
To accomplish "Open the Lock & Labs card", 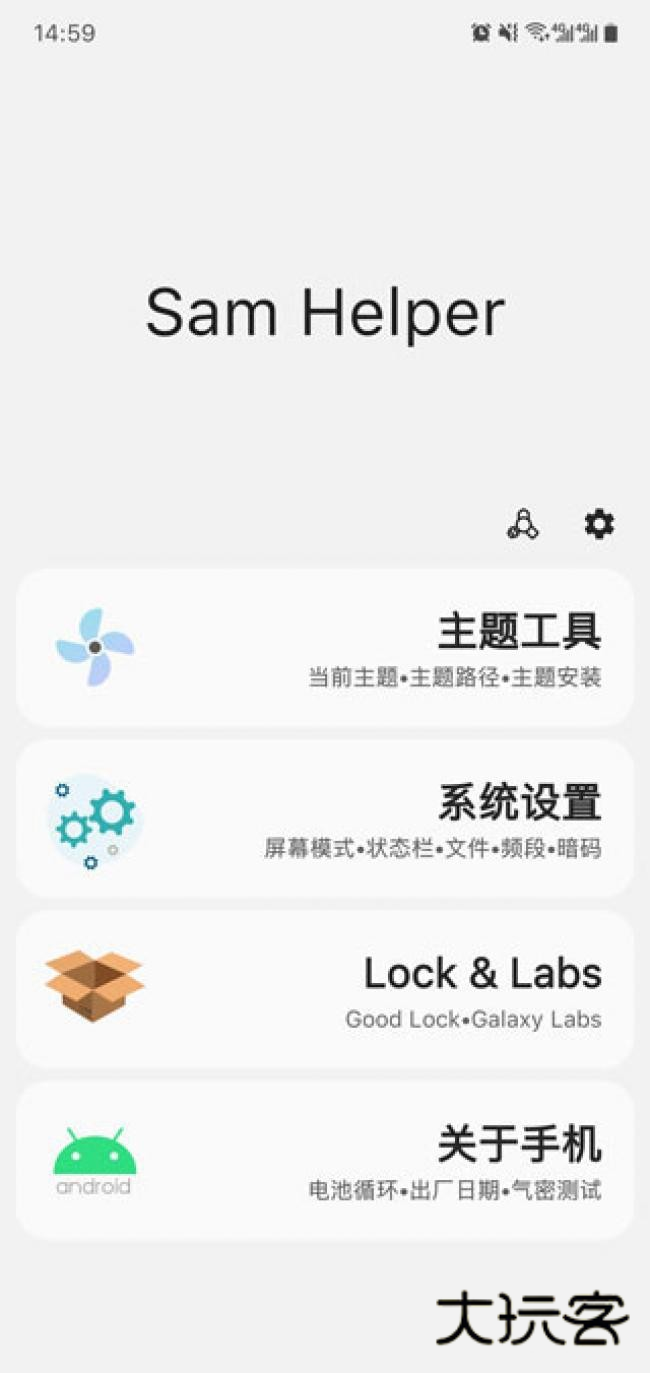I will point(324,989).
